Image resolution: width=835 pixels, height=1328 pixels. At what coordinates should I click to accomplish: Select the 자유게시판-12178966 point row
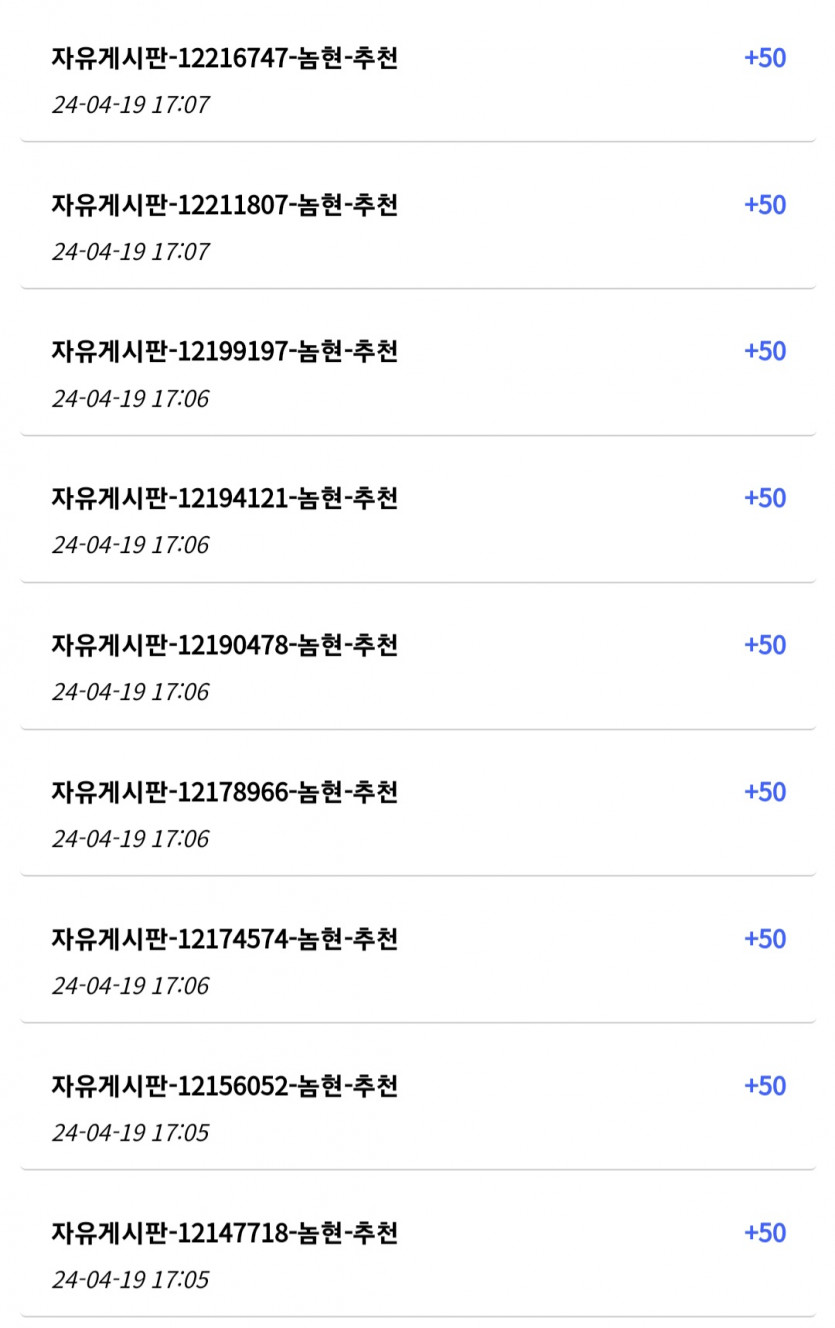tap(225, 792)
